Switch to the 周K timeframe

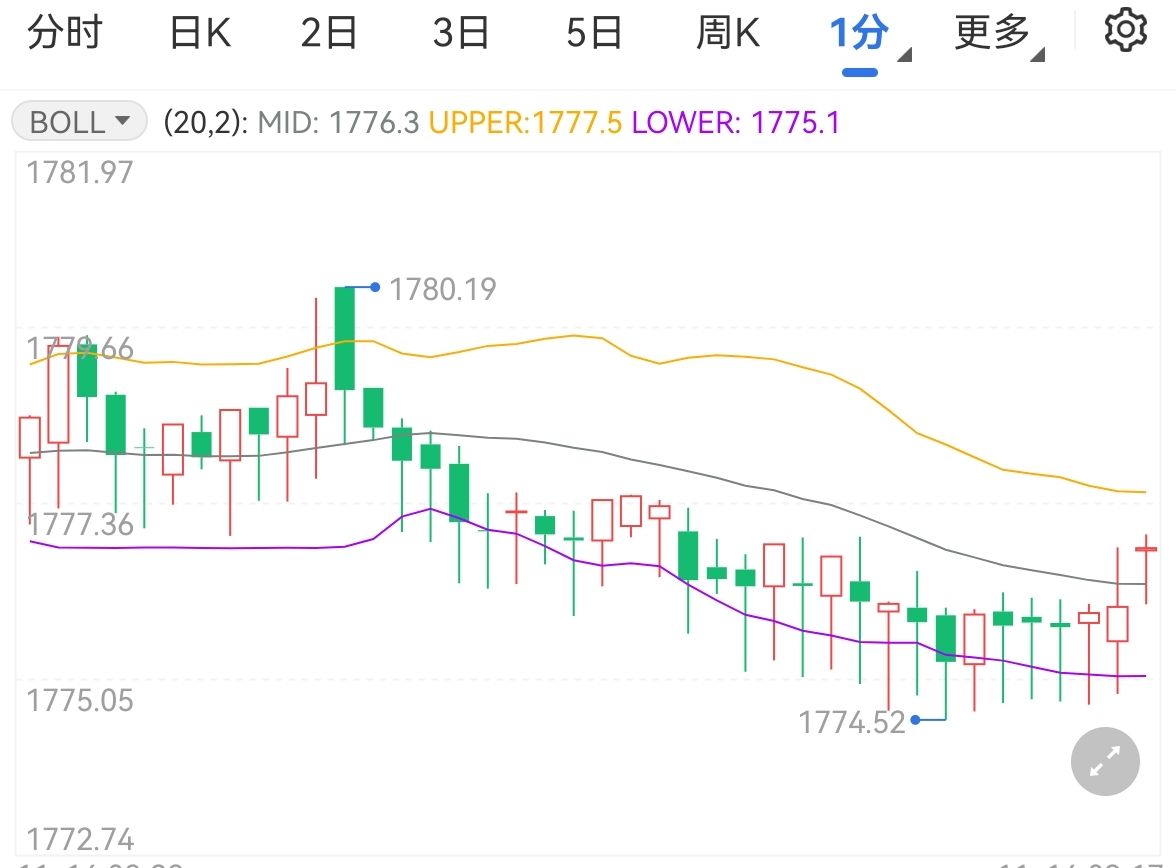(728, 33)
